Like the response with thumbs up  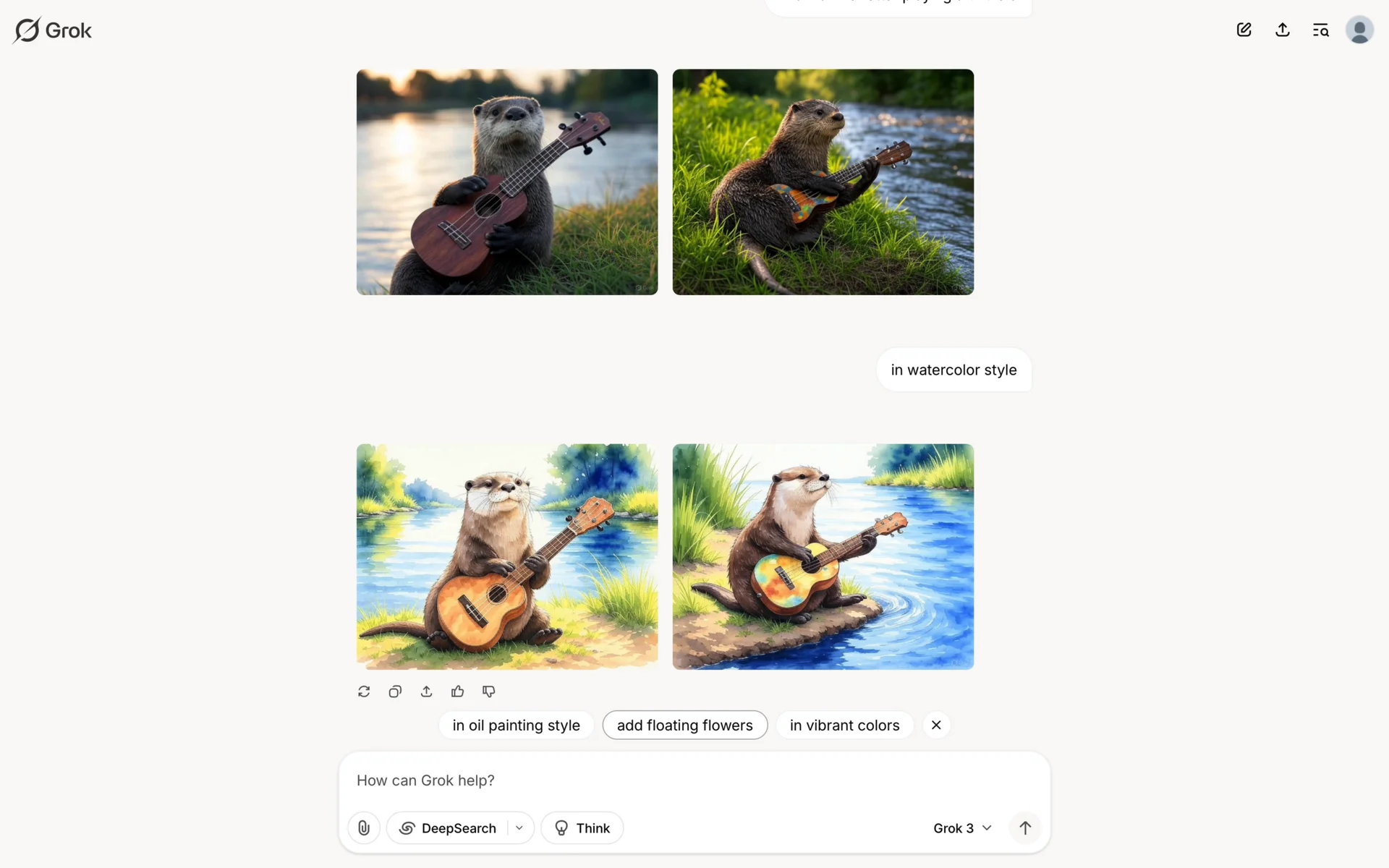click(457, 692)
